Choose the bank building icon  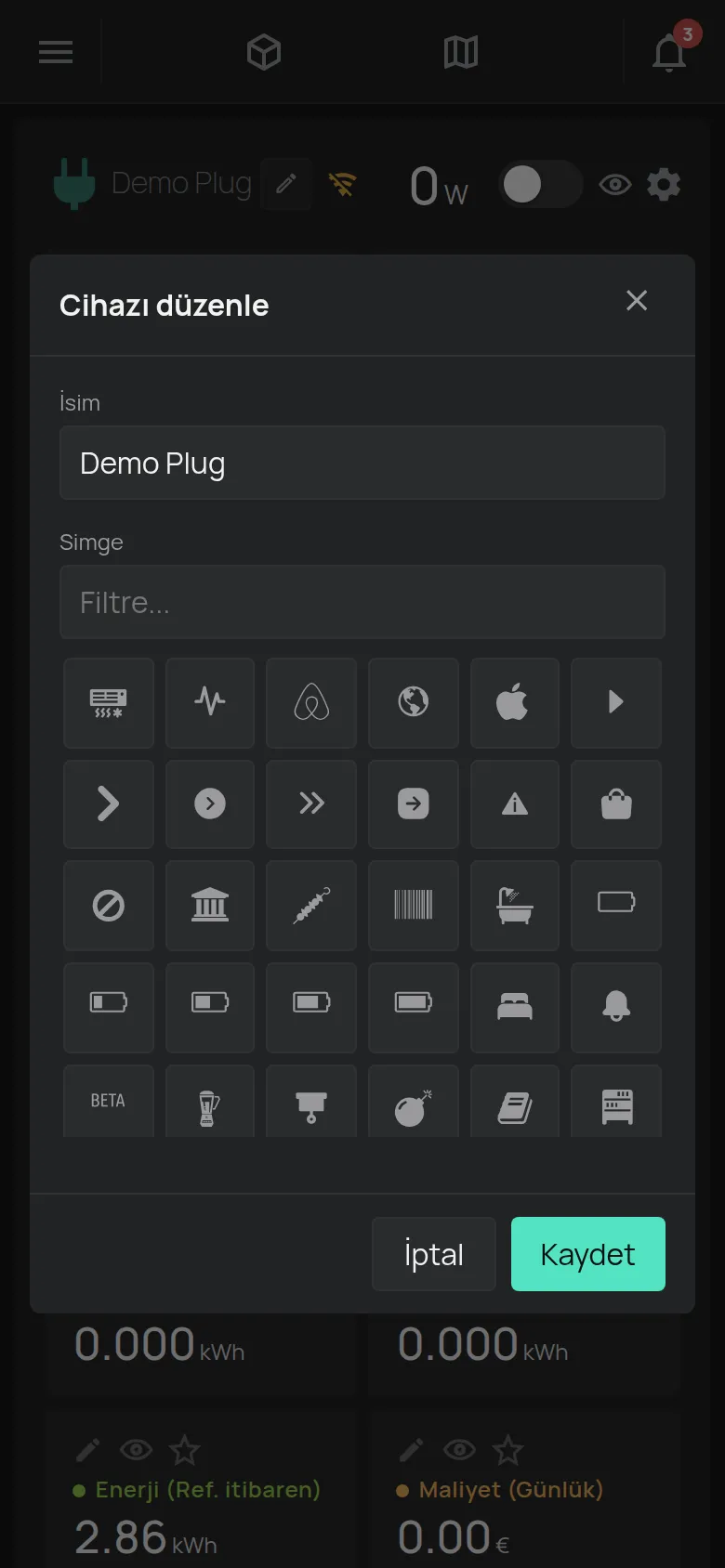point(210,906)
